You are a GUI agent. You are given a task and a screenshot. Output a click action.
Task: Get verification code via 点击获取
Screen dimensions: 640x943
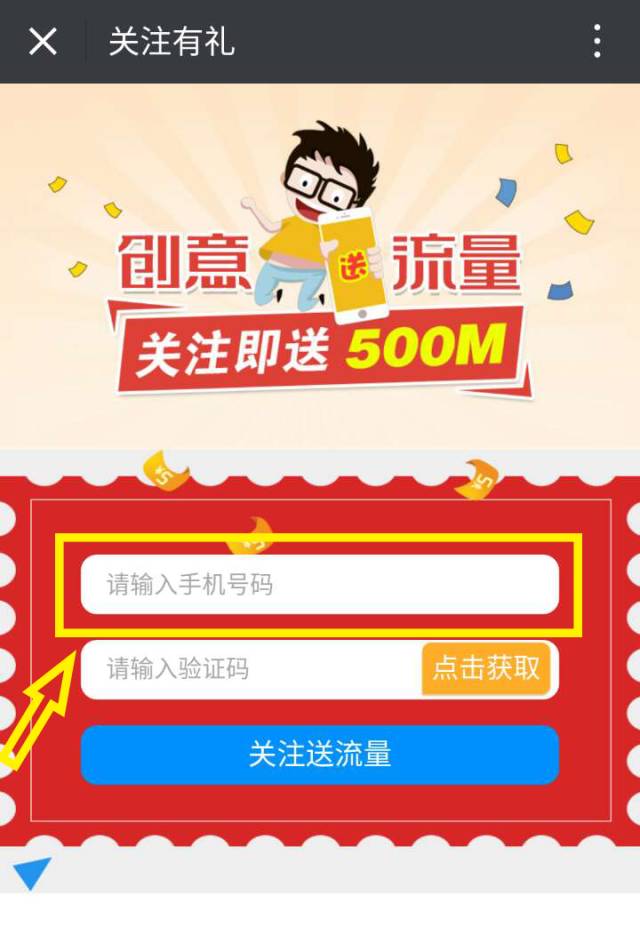point(487,669)
